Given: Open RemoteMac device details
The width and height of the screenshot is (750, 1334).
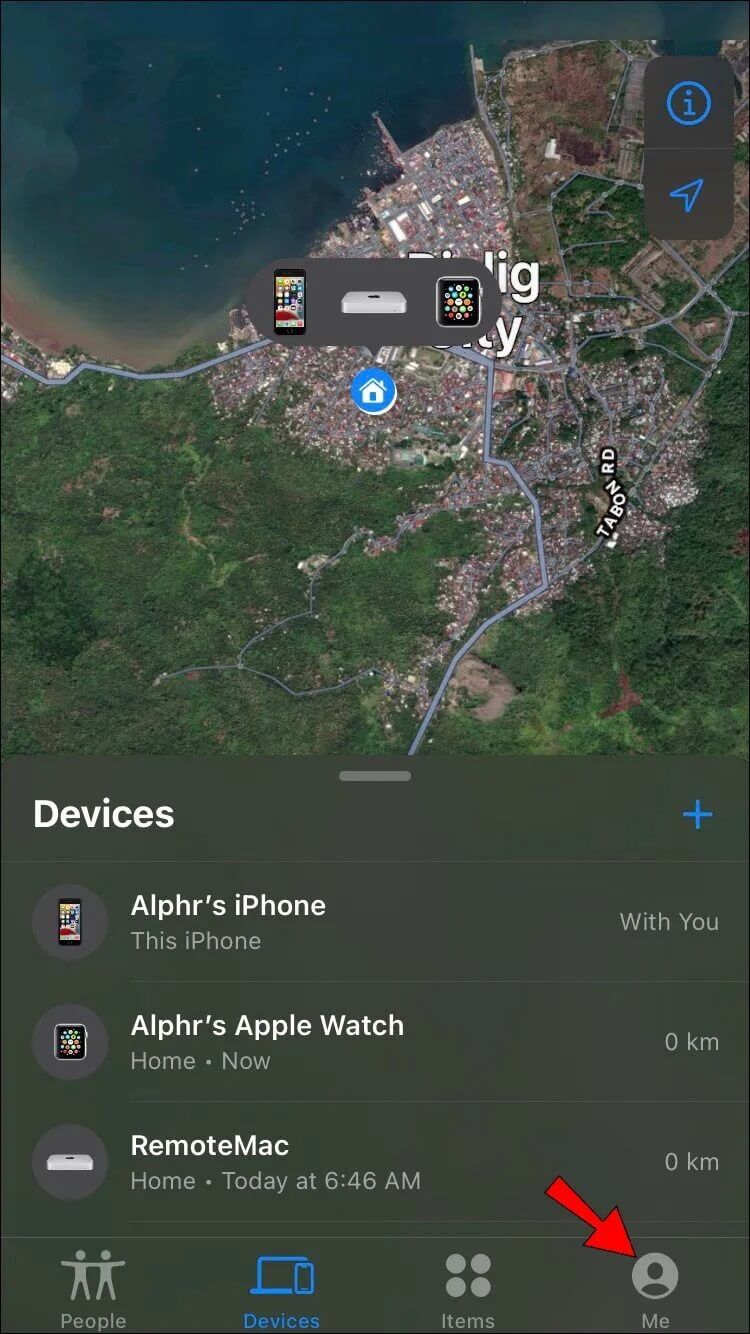Looking at the screenshot, I should point(375,1161).
